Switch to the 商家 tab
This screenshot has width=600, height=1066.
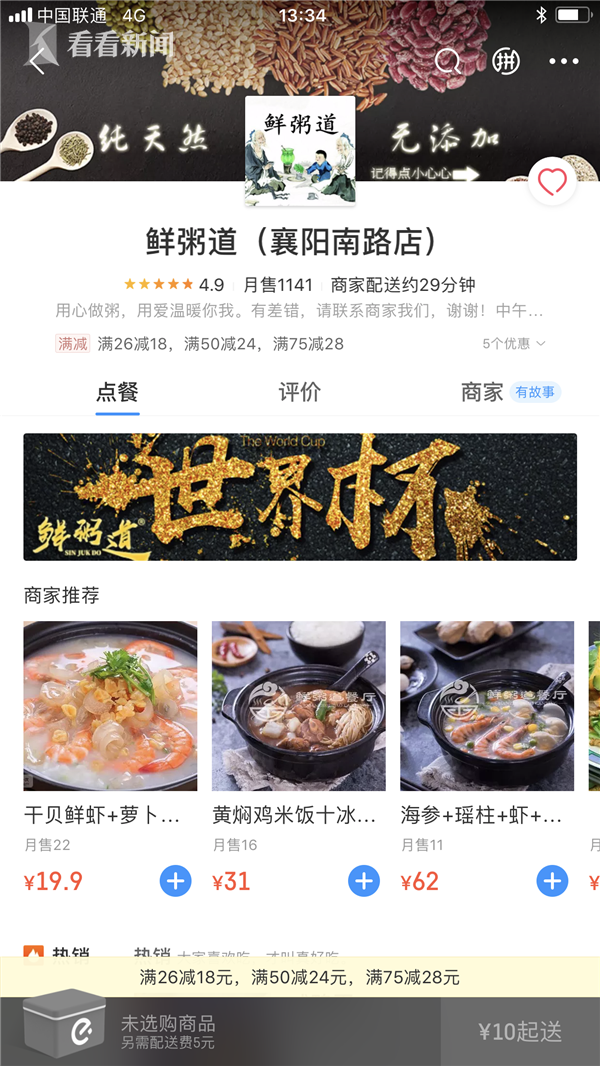[x=482, y=392]
